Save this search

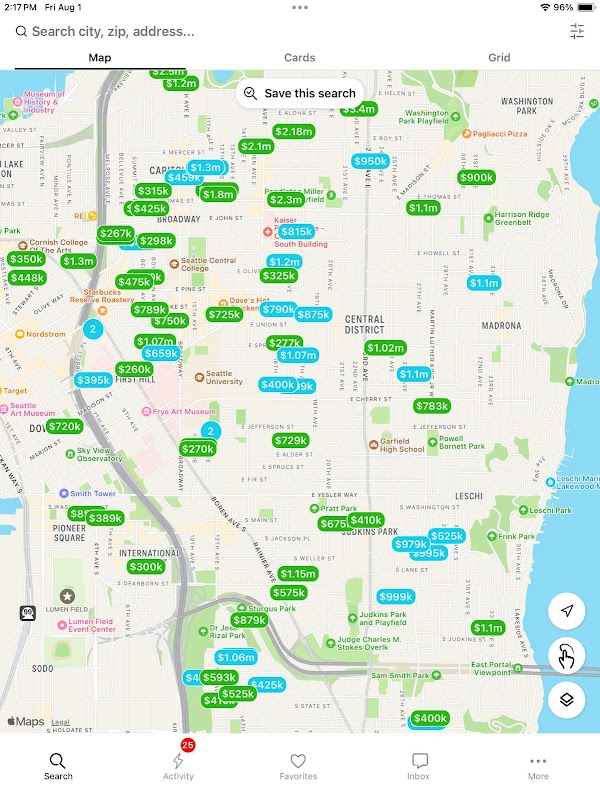click(x=300, y=93)
